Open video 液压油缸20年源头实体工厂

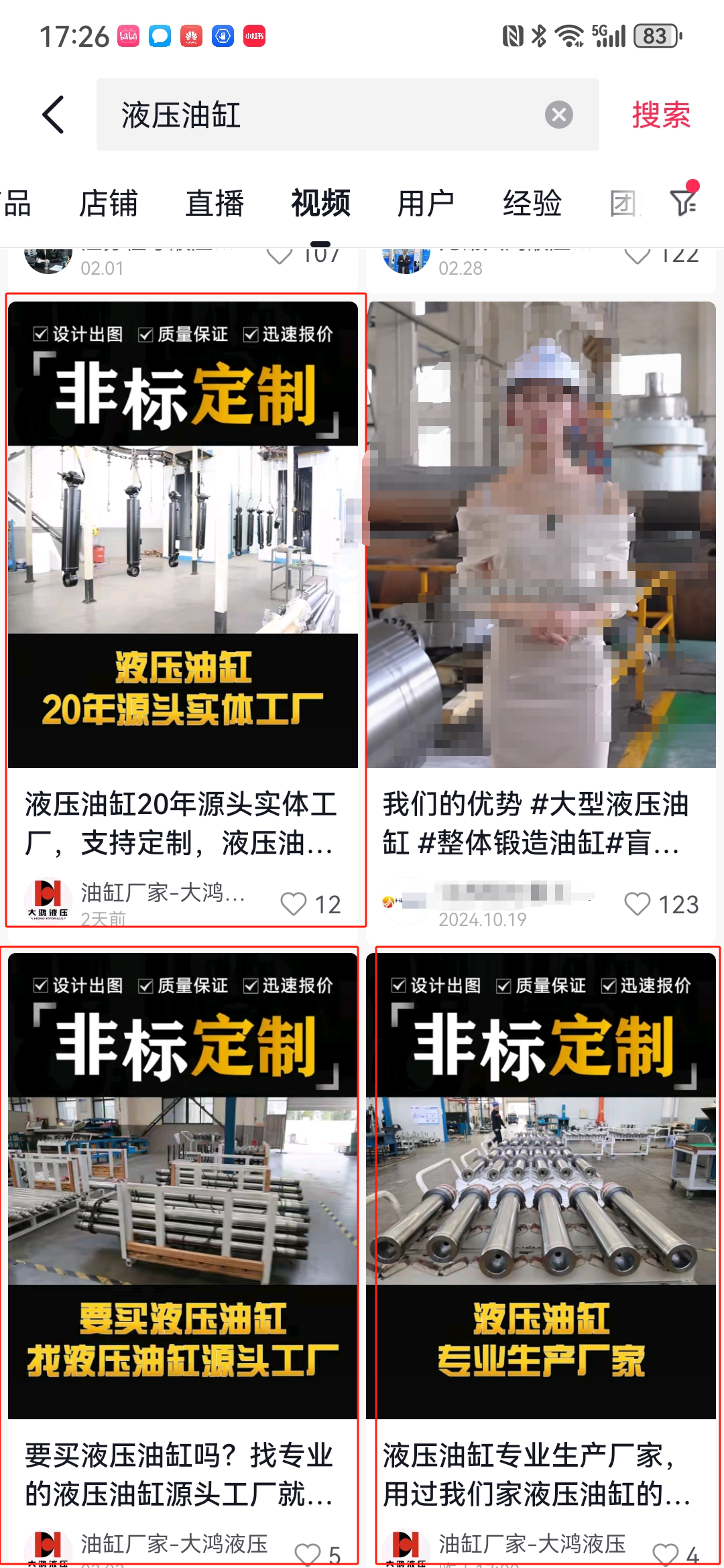click(x=182, y=536)
